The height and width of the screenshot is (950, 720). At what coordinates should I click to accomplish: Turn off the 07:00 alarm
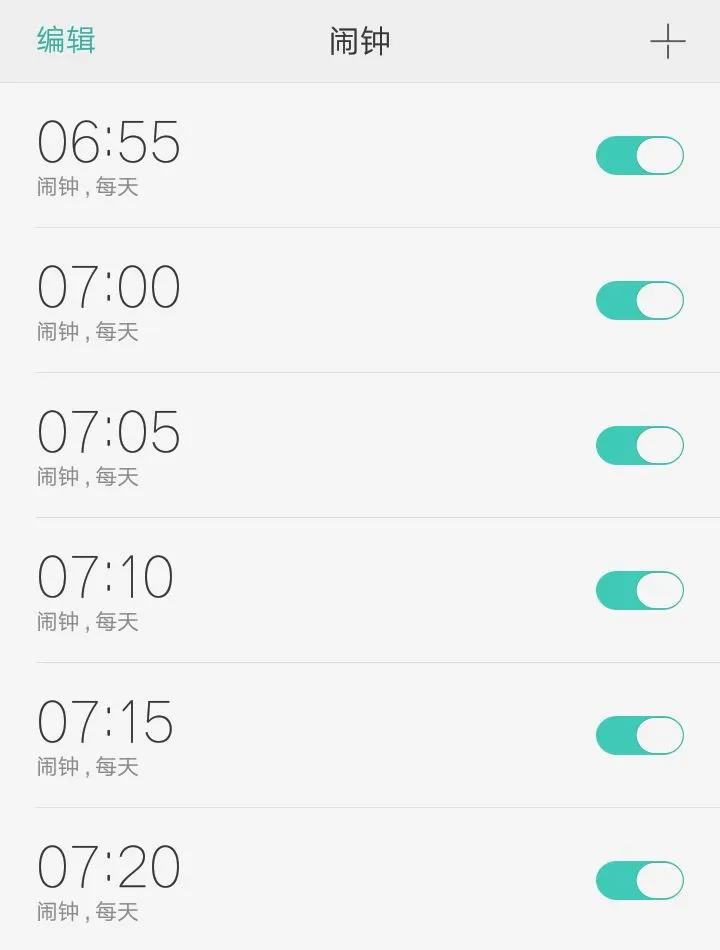tap(639, 301)
